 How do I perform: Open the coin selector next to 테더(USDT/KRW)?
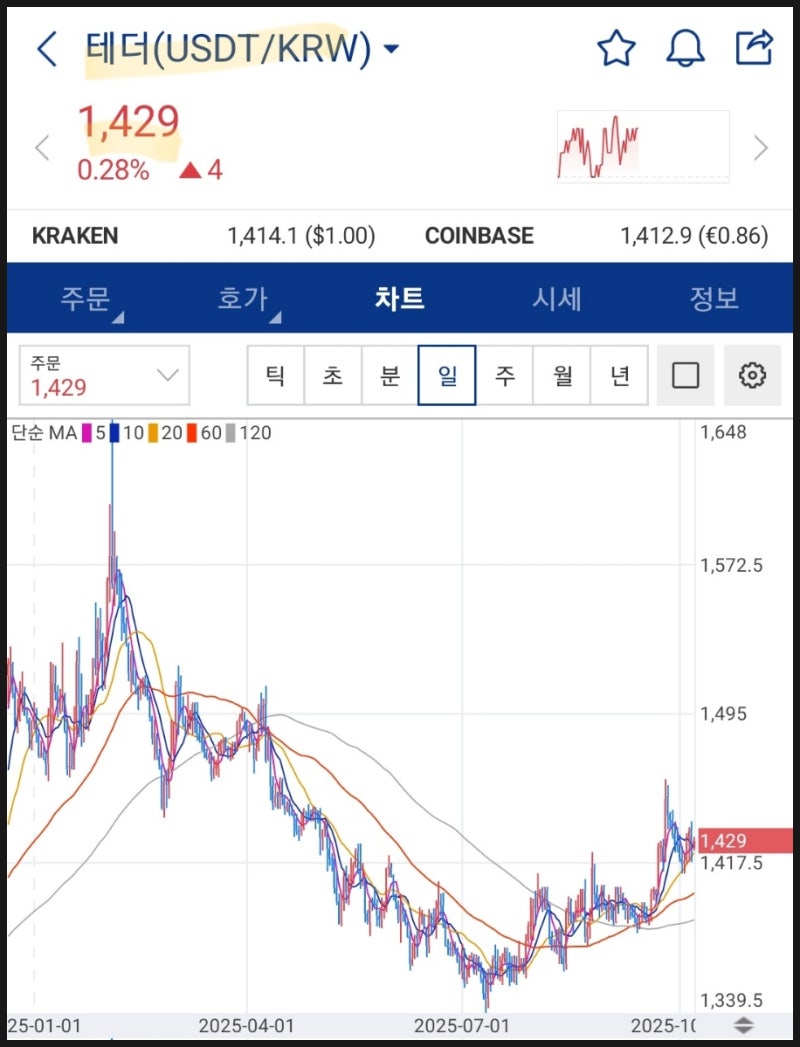coord(391,46)
